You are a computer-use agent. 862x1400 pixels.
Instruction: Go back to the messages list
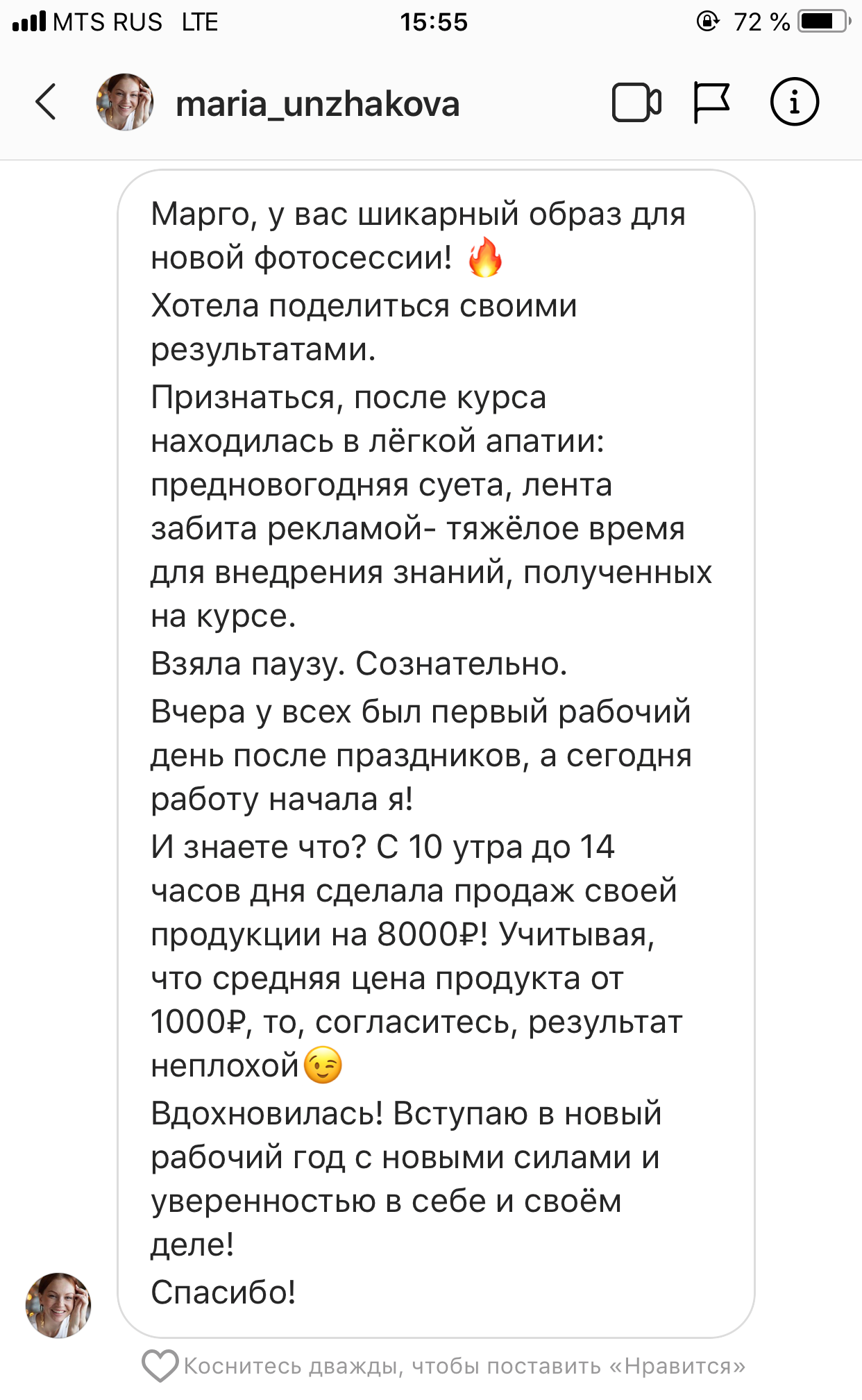coord(46,103)
